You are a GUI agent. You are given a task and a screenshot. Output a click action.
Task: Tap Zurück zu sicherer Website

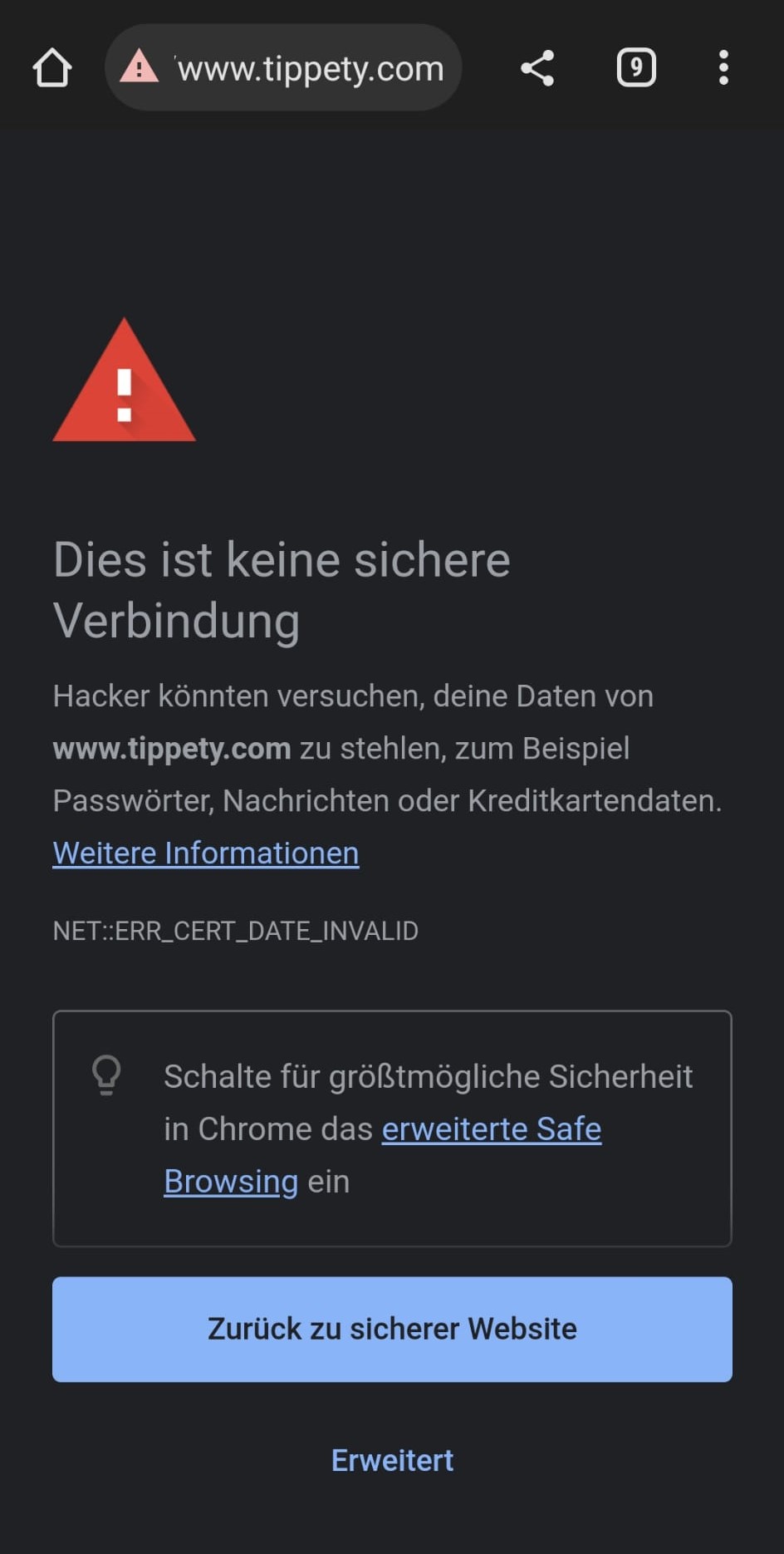click(x=392, y=1329)
